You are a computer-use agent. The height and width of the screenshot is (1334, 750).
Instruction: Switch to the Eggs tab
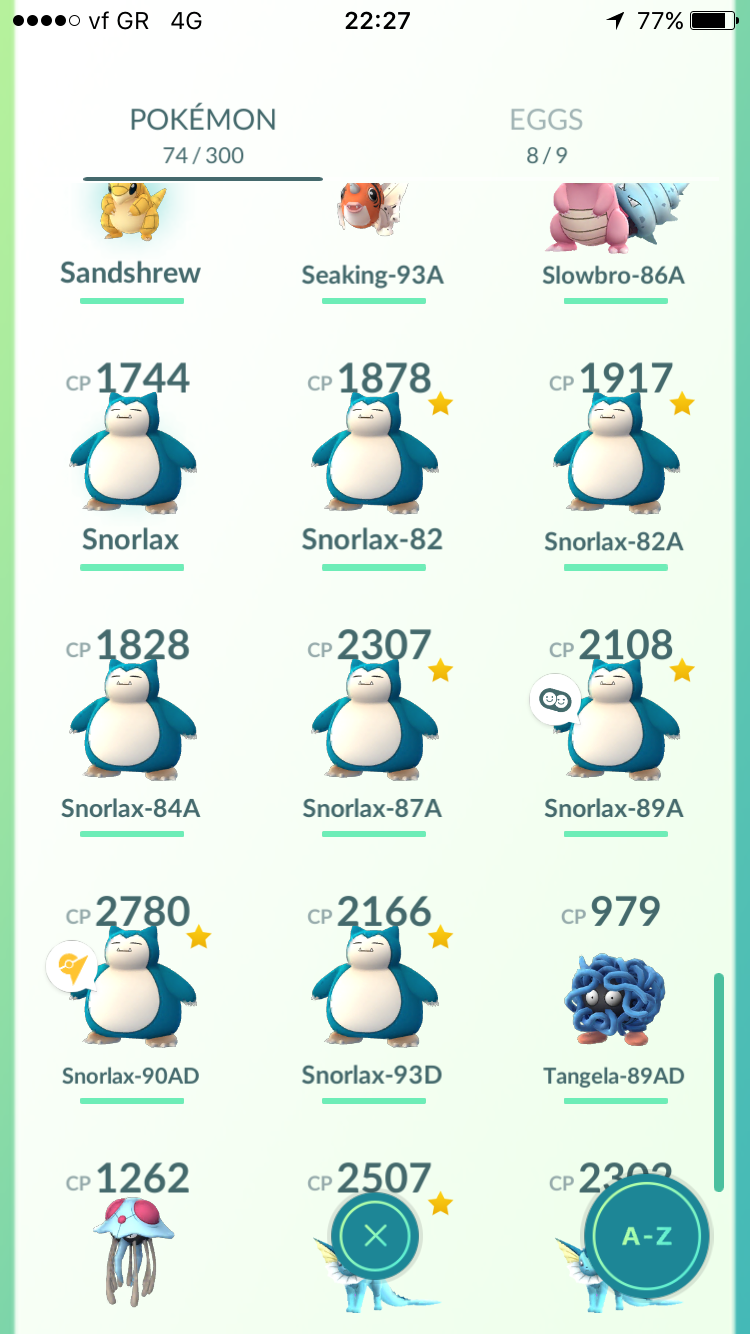pyautogui.click(x=545, y=135)
